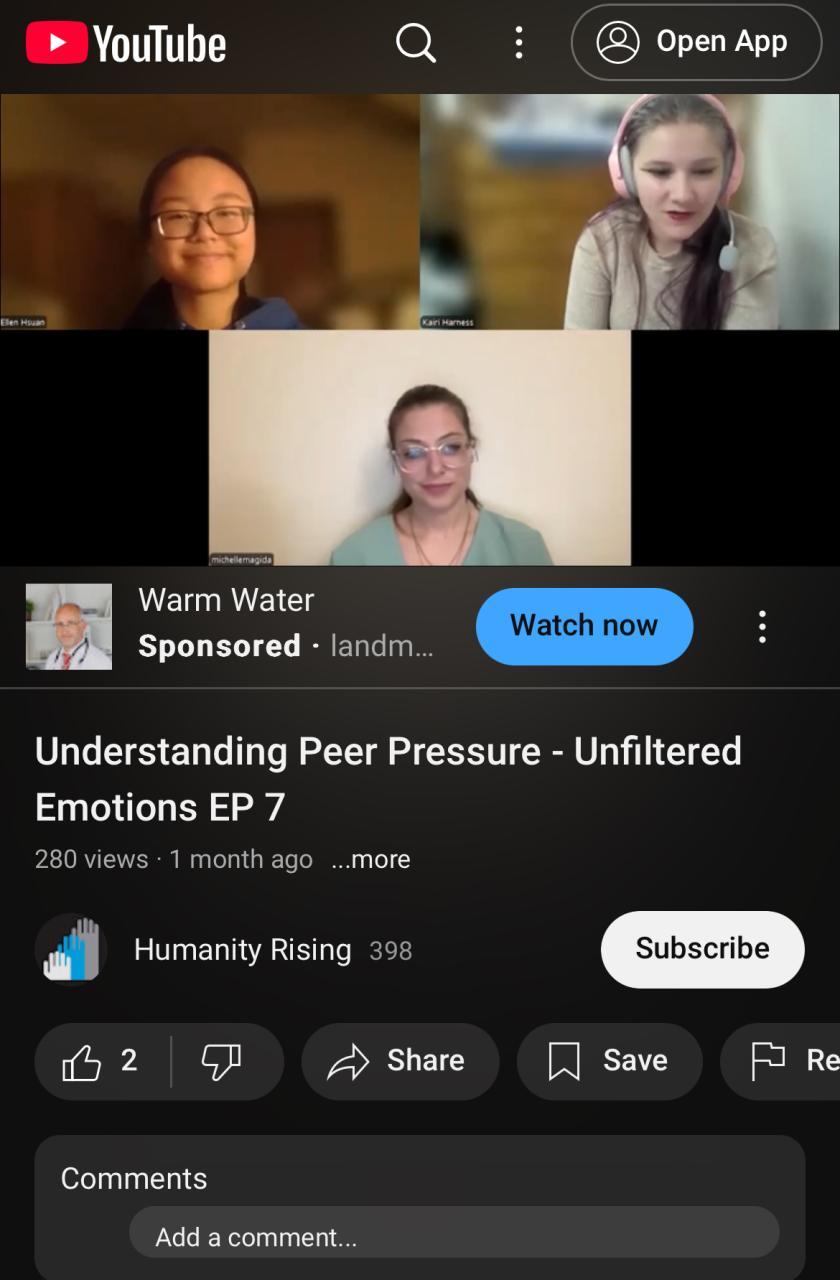Like this video
Image resolution: width=840 pixels, height=1280 pixels.
coord(101,1061)
